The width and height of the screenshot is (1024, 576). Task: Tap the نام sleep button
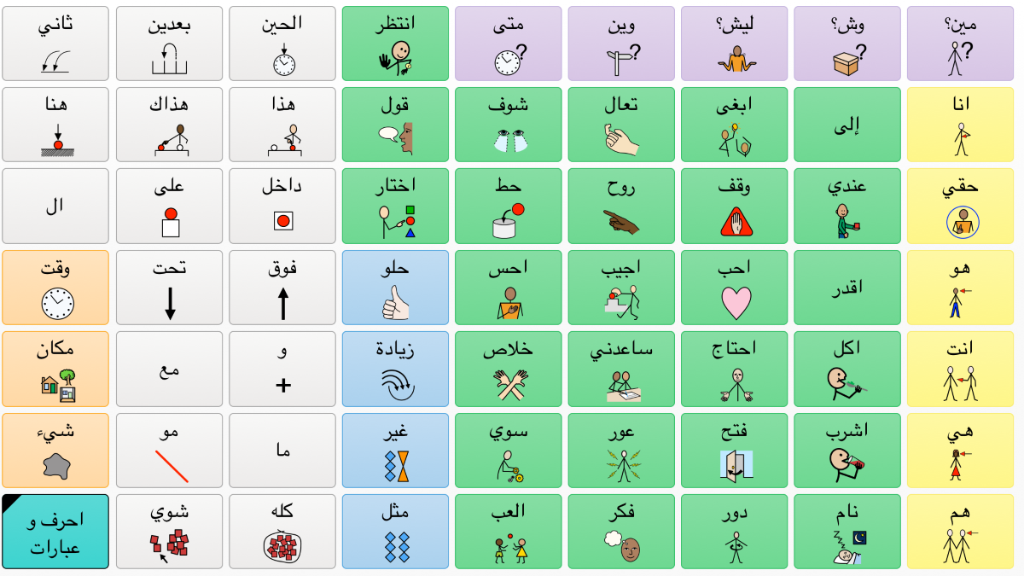coord(848,532)
